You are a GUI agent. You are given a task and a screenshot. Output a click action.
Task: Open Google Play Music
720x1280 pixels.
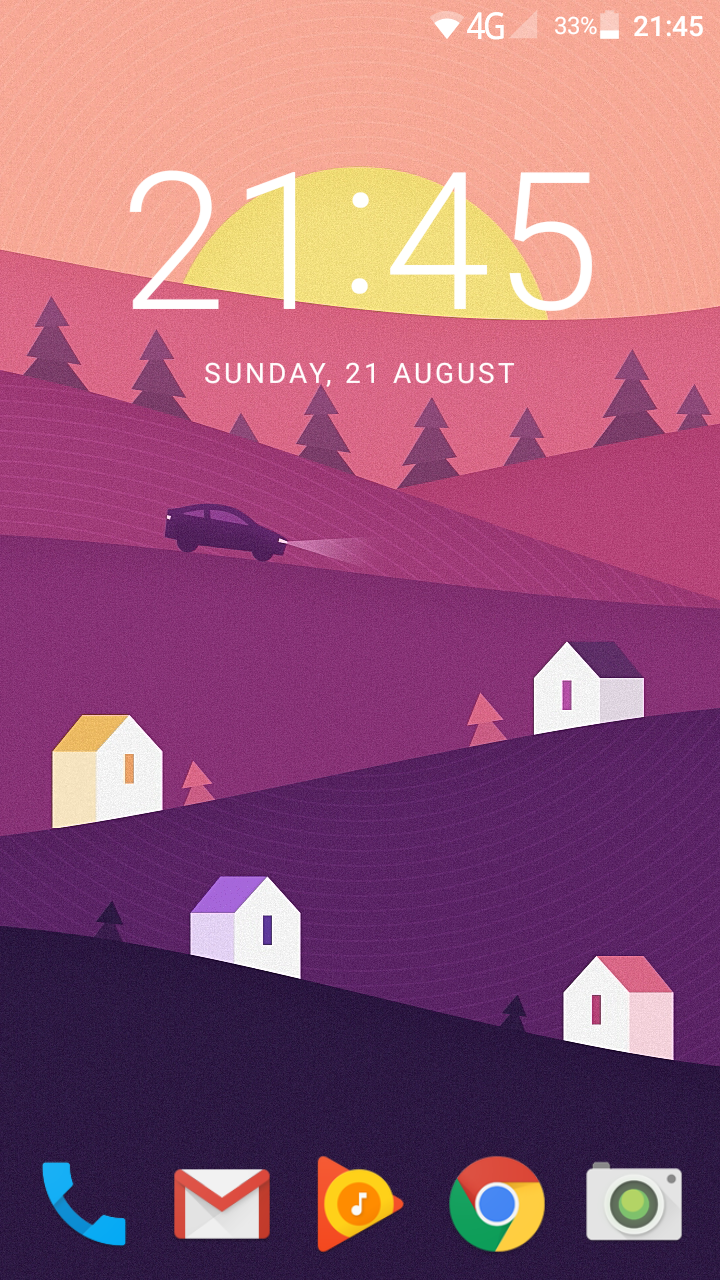coord(358,1204)
